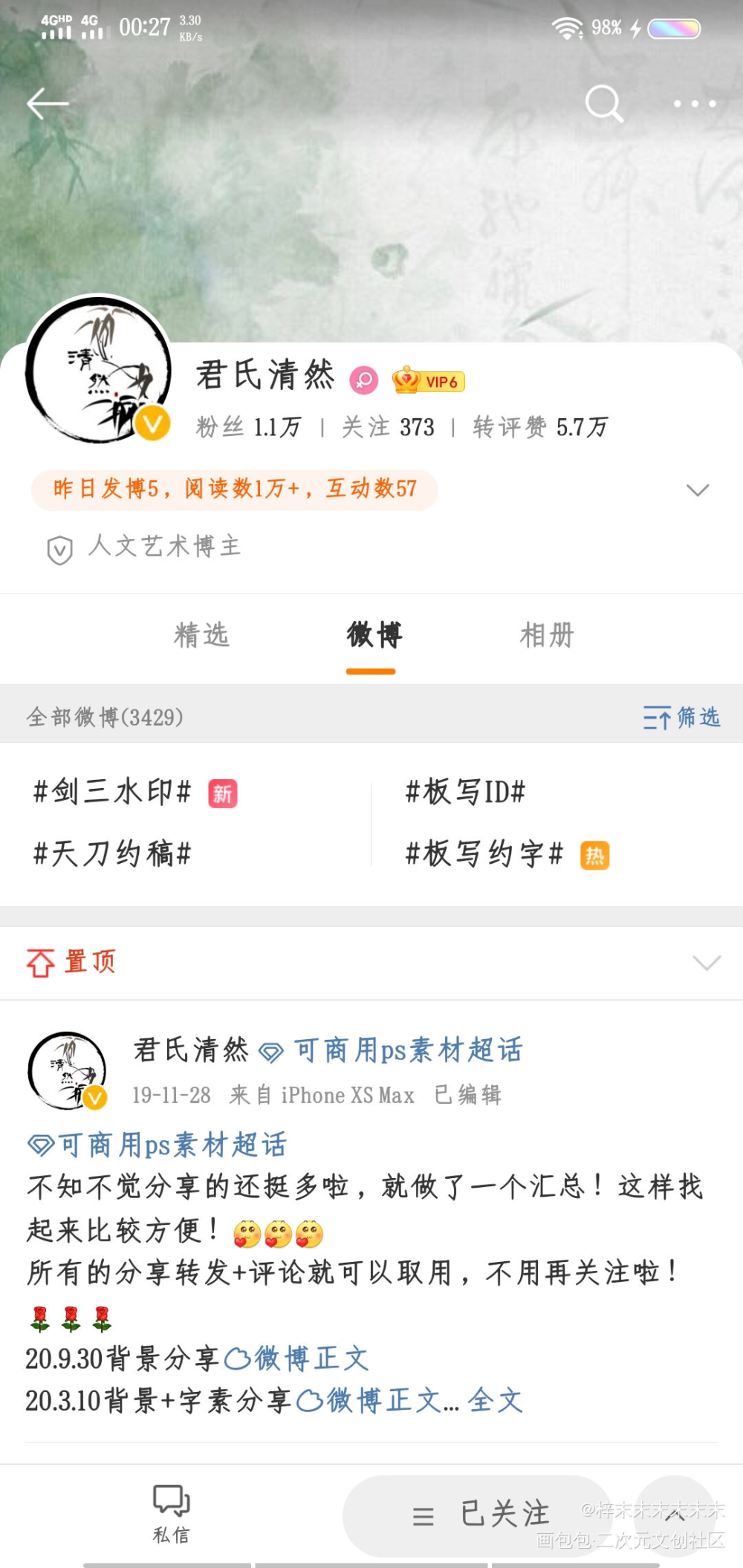
Task: Expand the post with 全文
Action: 495,1401
